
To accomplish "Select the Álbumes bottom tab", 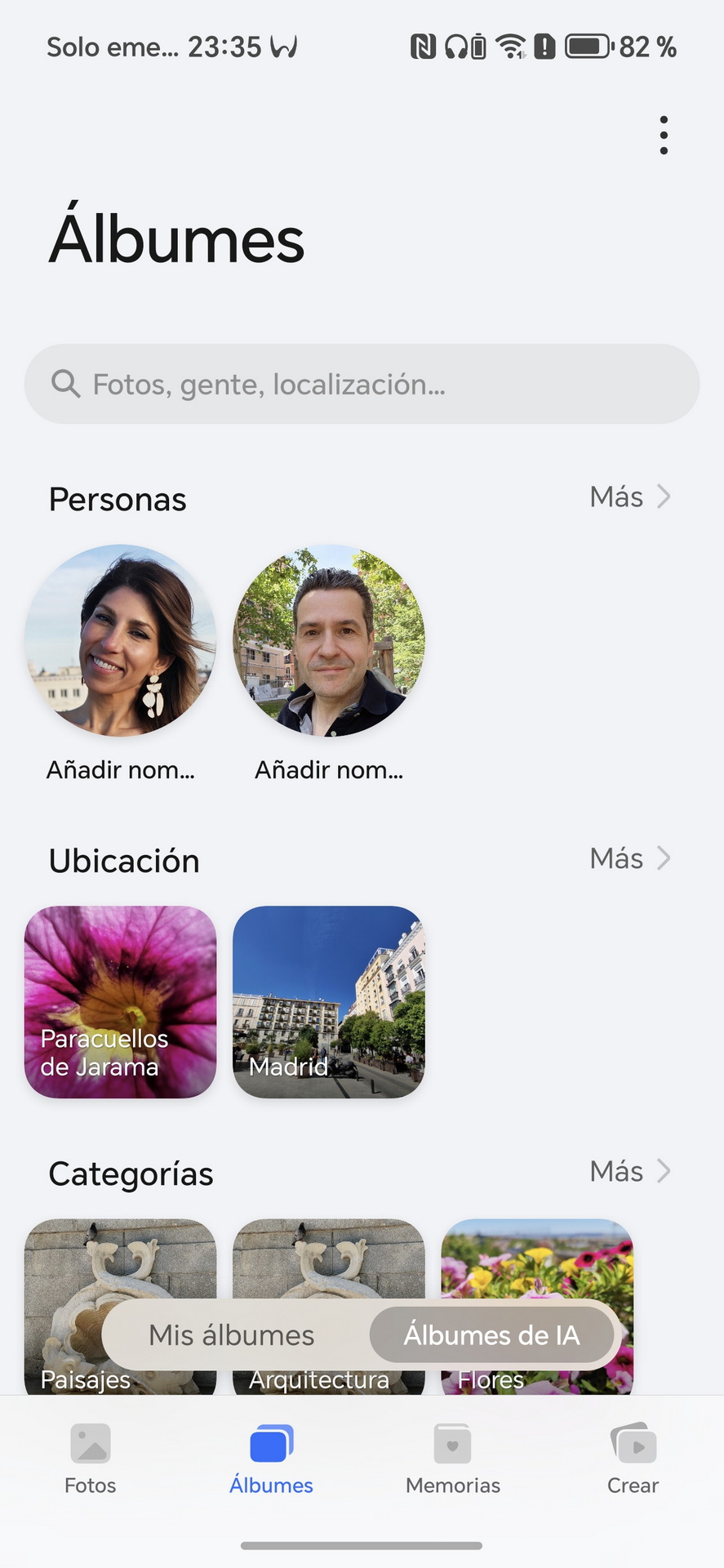I will click(x=271, y=1459).
